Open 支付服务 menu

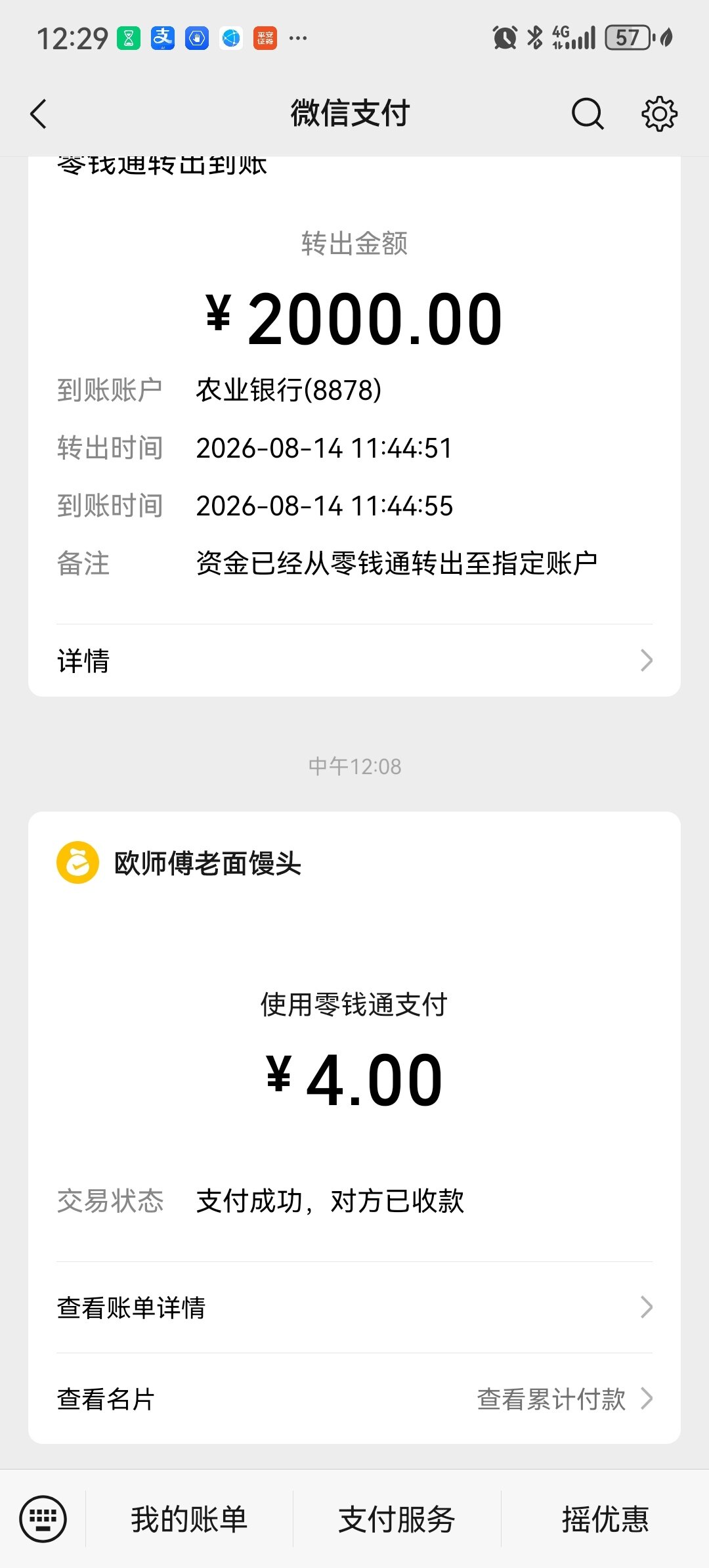pos(397,1519)
